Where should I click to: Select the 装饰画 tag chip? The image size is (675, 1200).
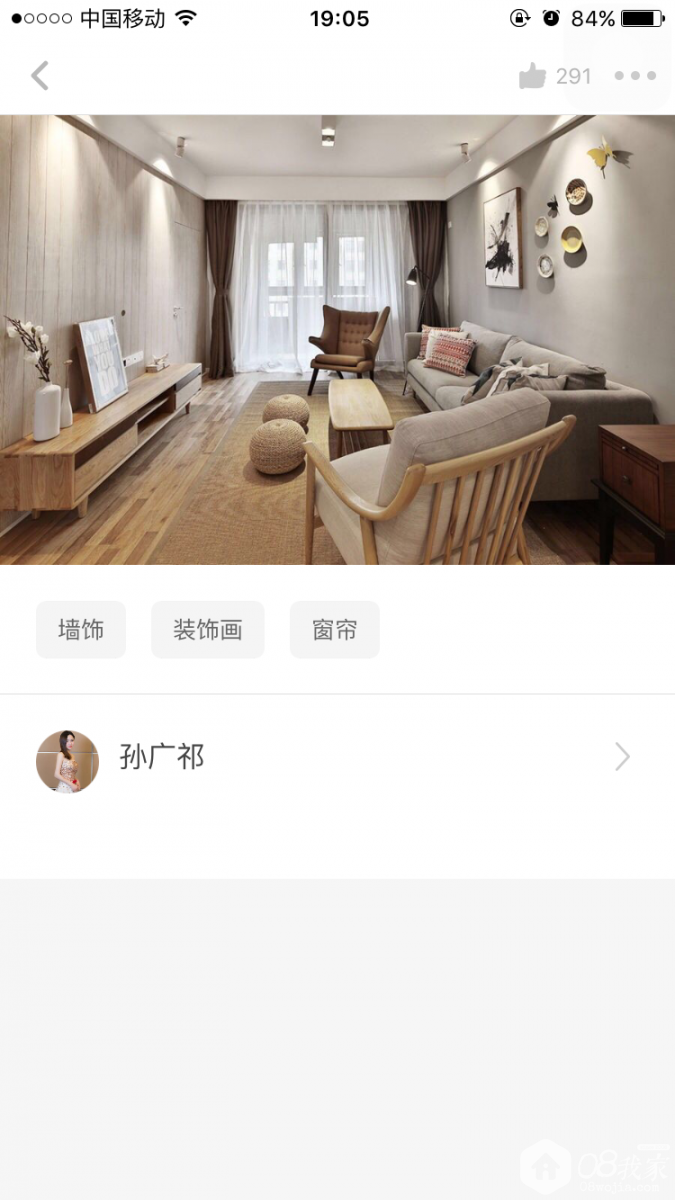tap(208, 630)
